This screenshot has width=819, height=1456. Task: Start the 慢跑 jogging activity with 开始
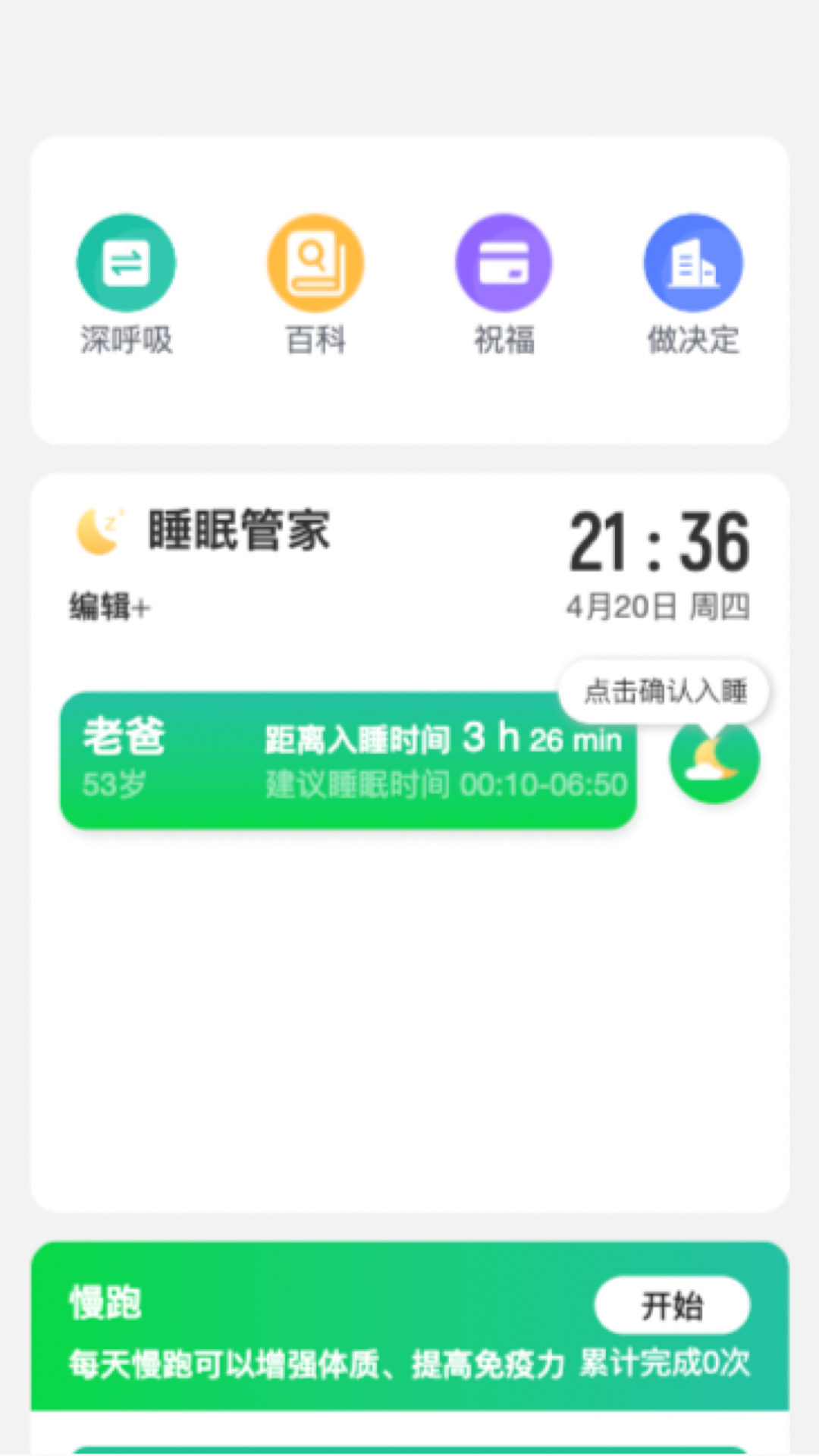click(x=673, y=1305)
